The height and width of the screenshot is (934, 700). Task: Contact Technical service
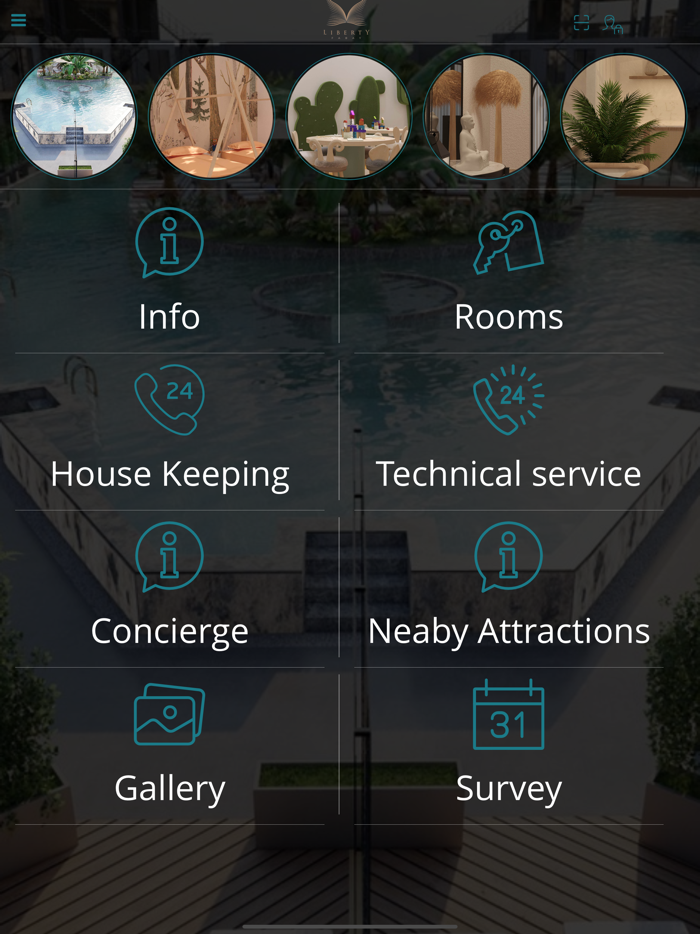(x=508, y=429)
